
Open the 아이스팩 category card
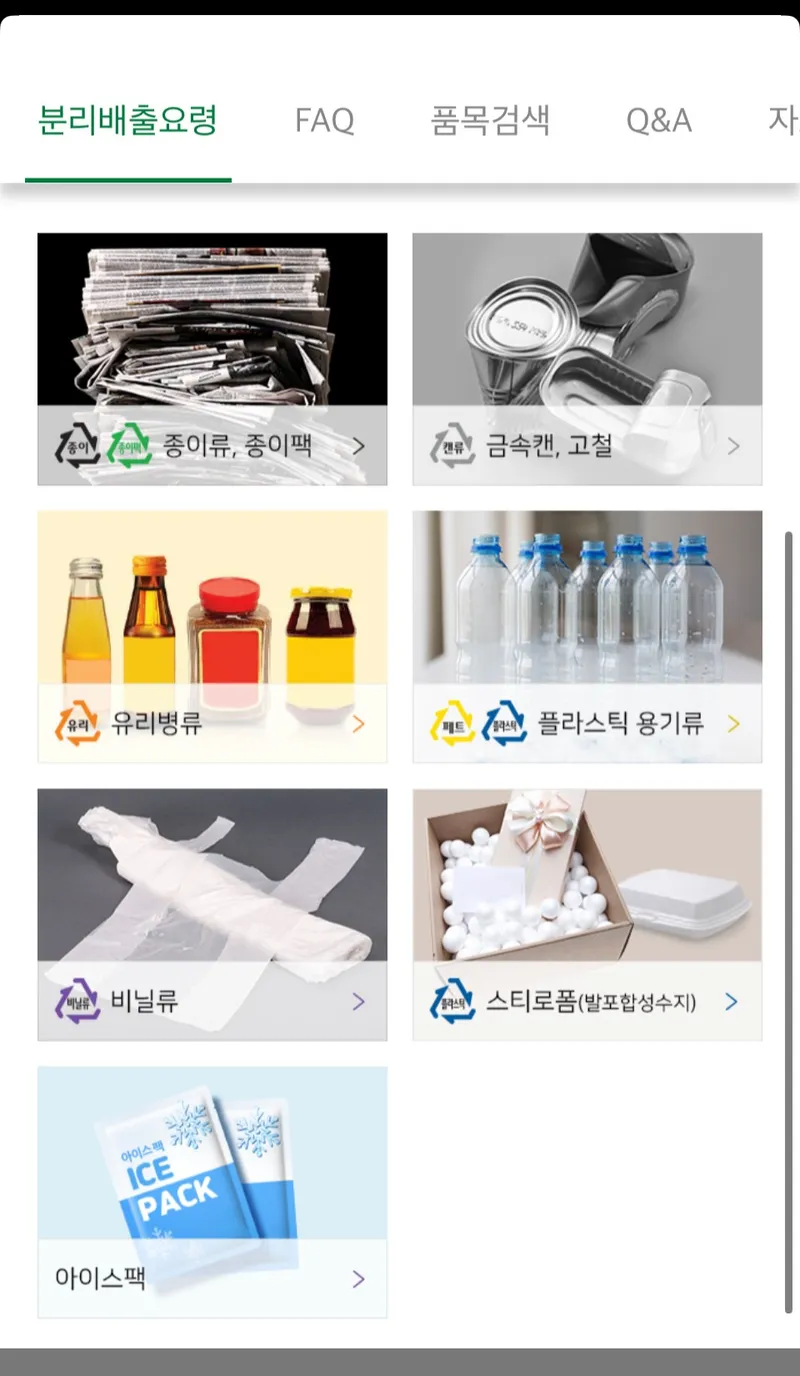[212, 1192]
